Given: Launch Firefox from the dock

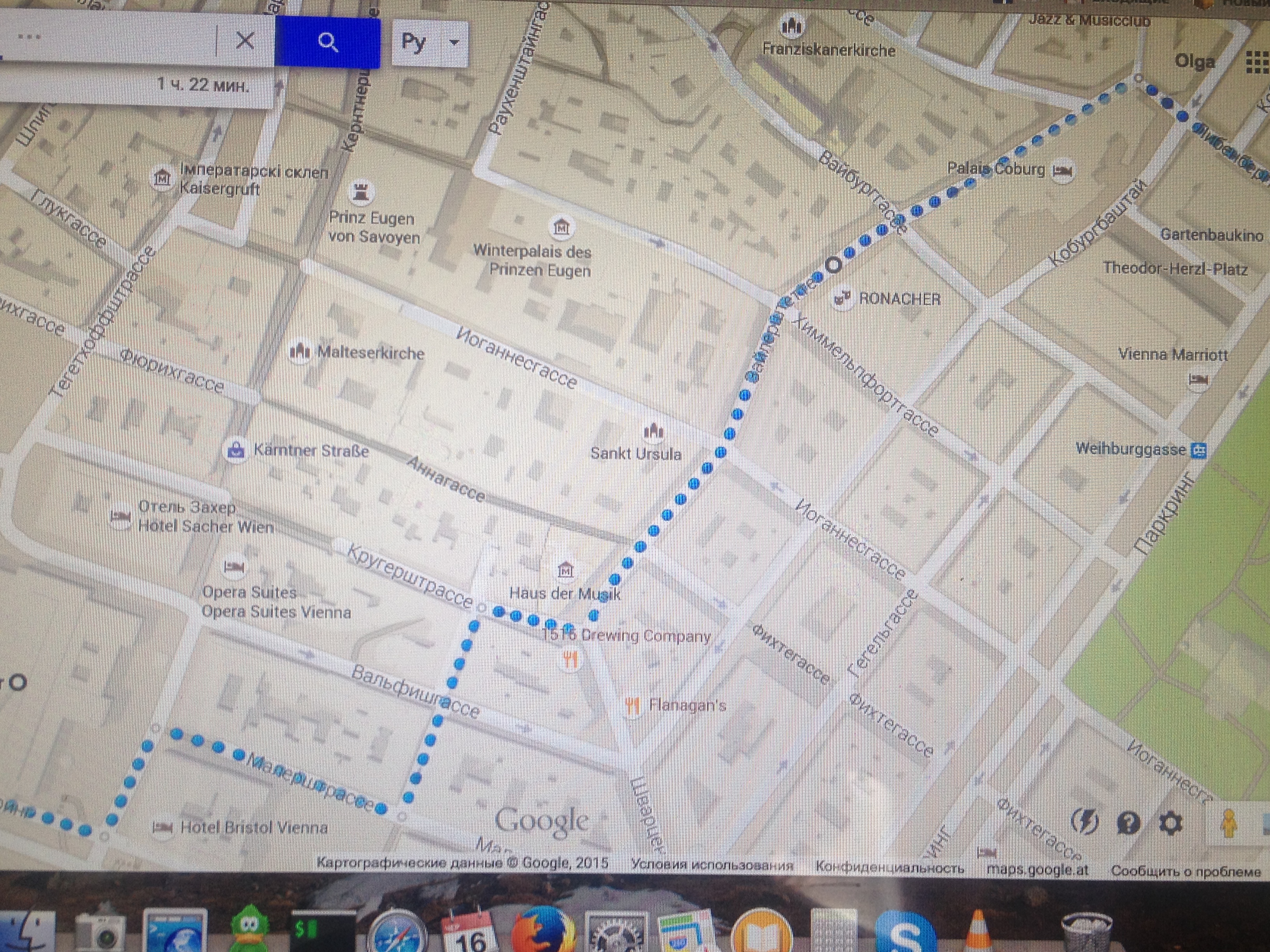Looking at the screenshot, I should tap(542, 933).
